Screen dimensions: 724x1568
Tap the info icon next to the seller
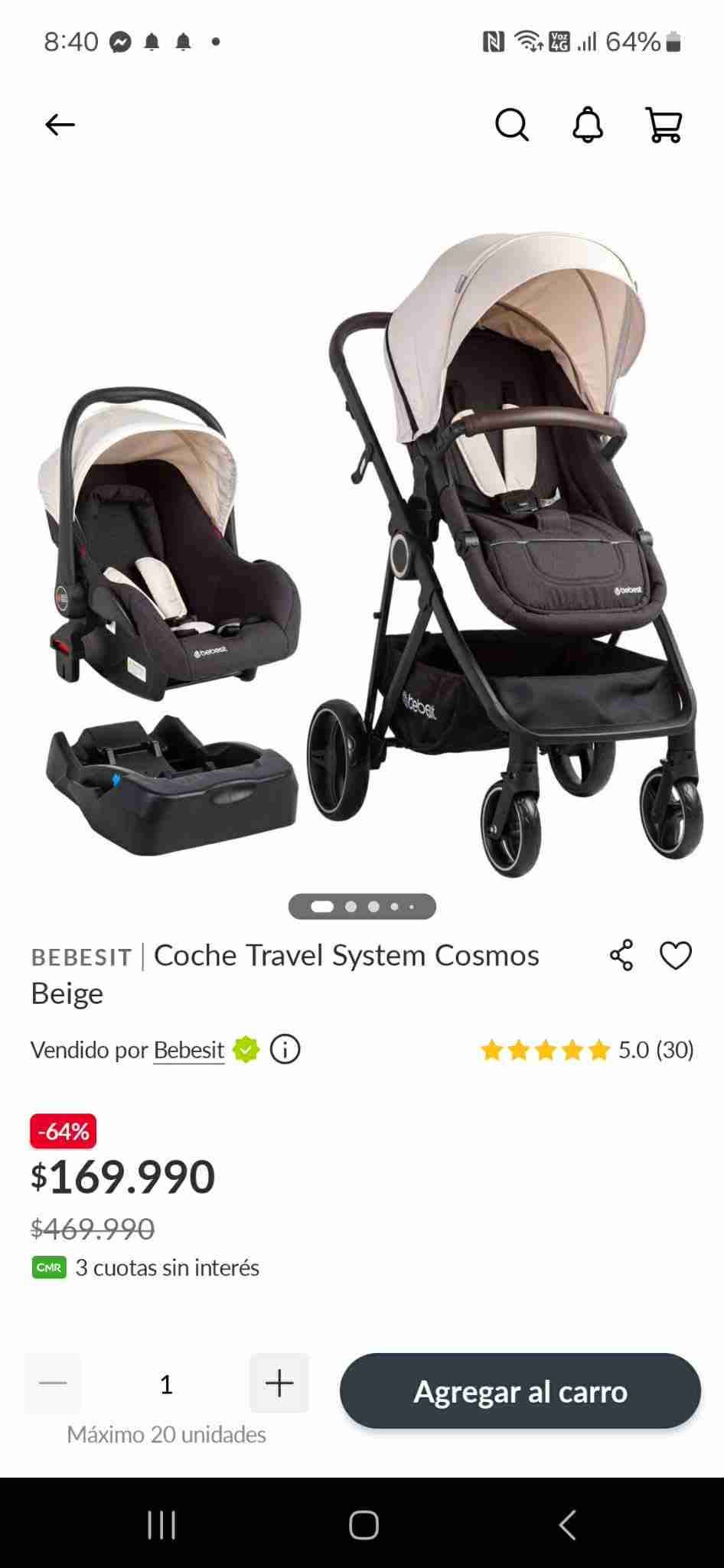click(285, 1050)
